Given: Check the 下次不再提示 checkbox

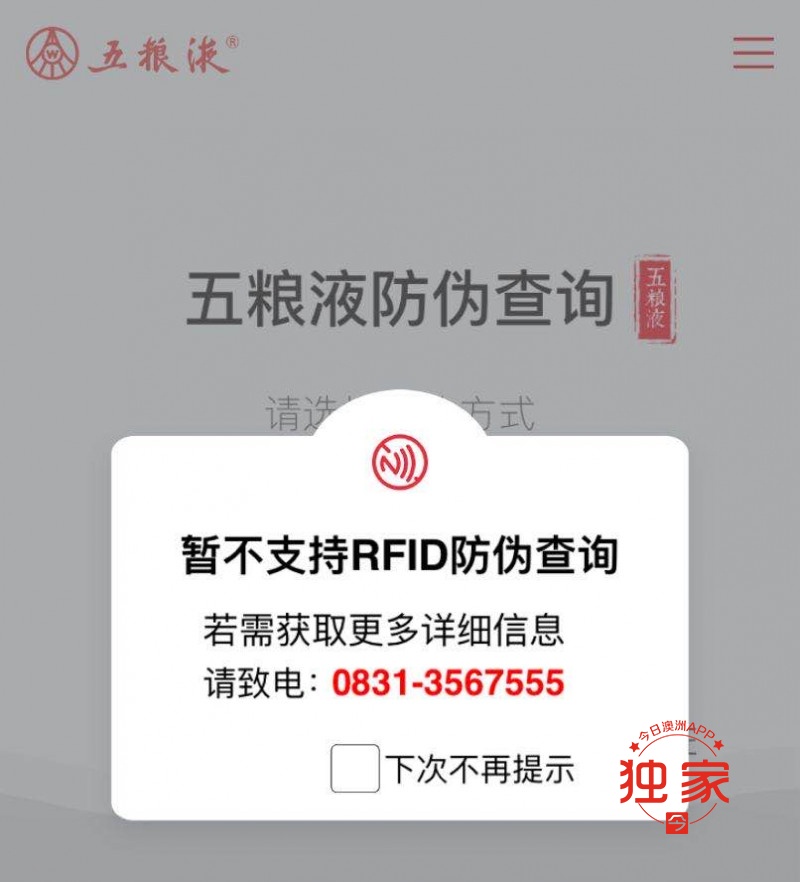Looking at the screenshot, I should (355, 768).
